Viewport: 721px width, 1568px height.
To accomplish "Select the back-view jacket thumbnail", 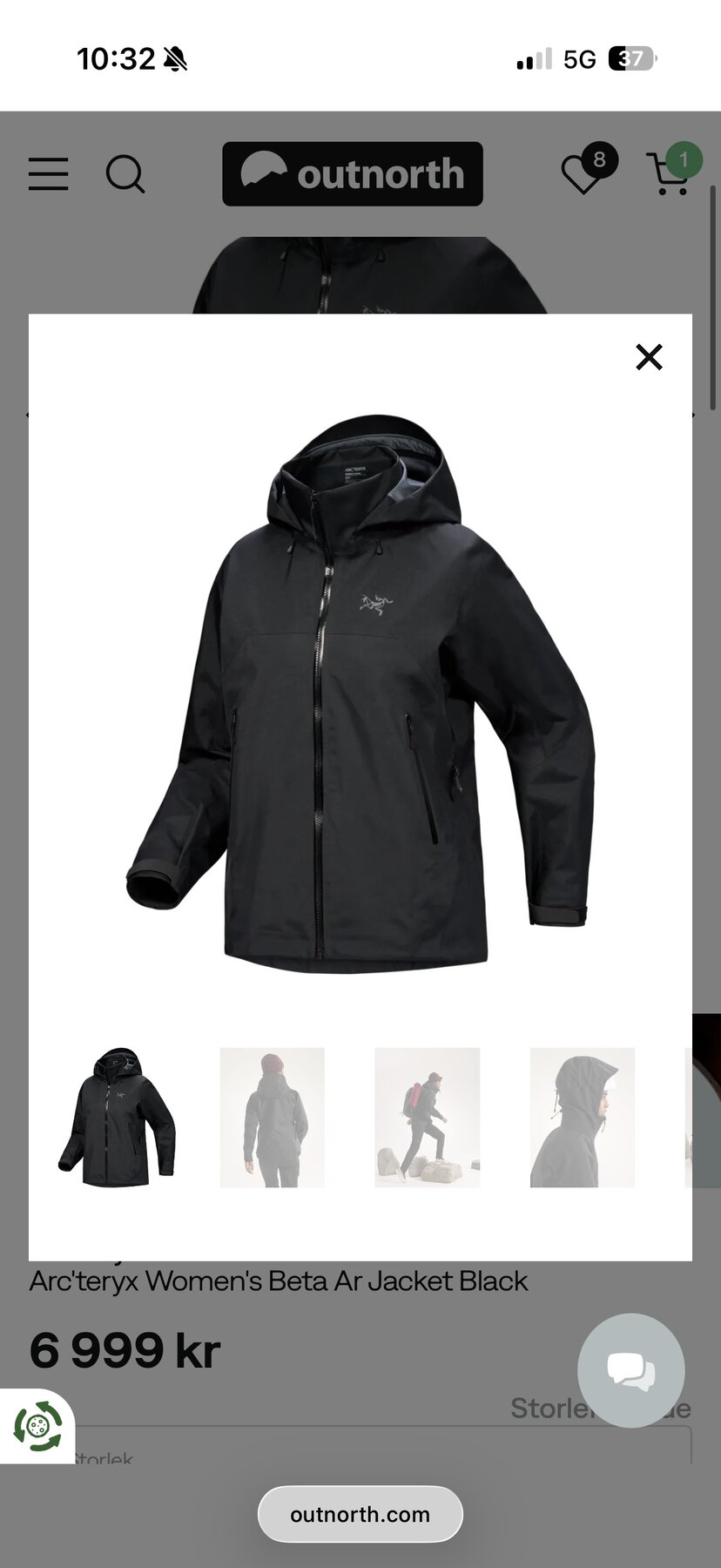I will 272,1117.
